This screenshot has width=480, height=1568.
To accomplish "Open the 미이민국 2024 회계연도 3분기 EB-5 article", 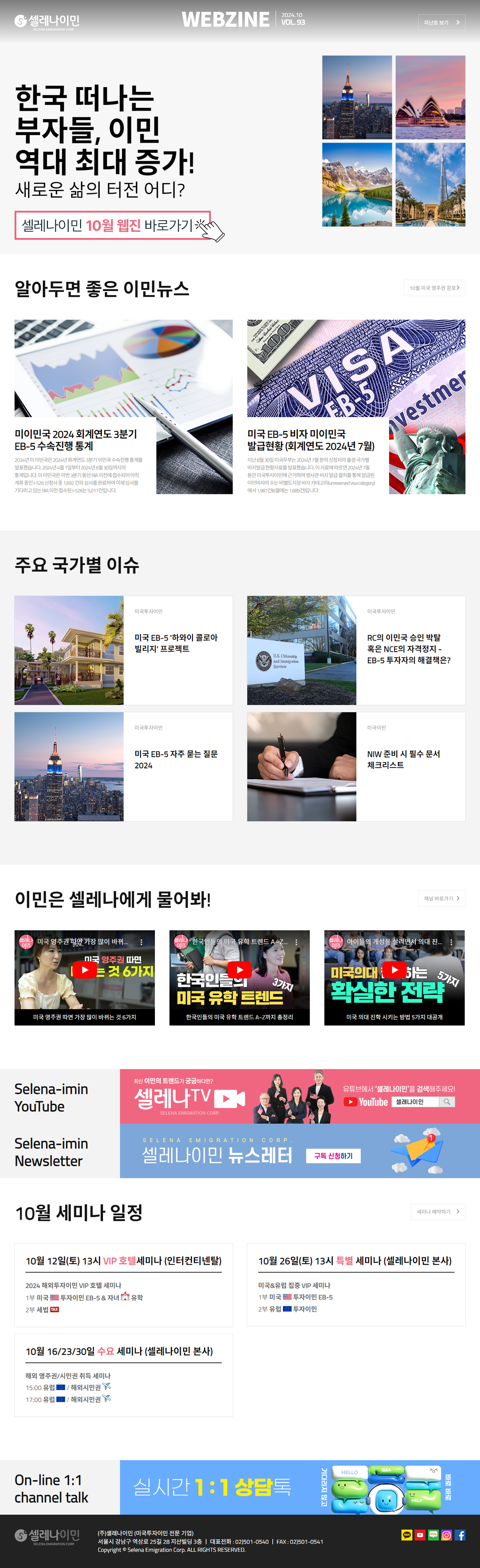I will point(123,407).
